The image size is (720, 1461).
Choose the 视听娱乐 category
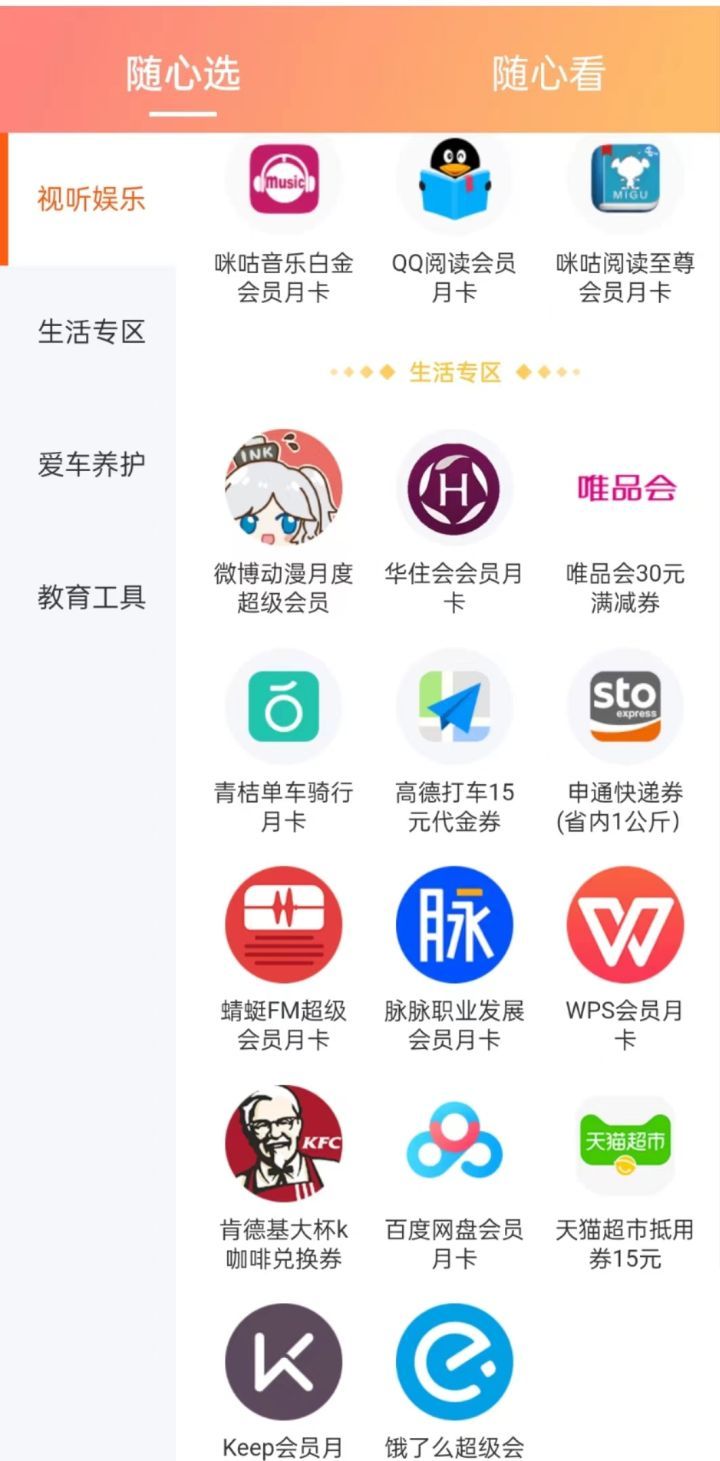(x=92, y=198)
